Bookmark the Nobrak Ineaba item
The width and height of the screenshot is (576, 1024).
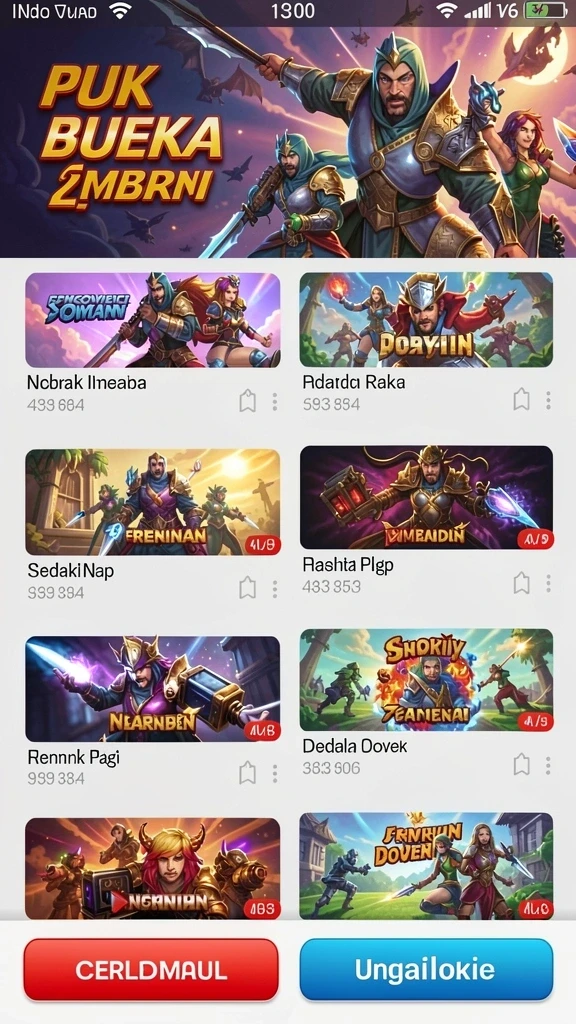247,401
